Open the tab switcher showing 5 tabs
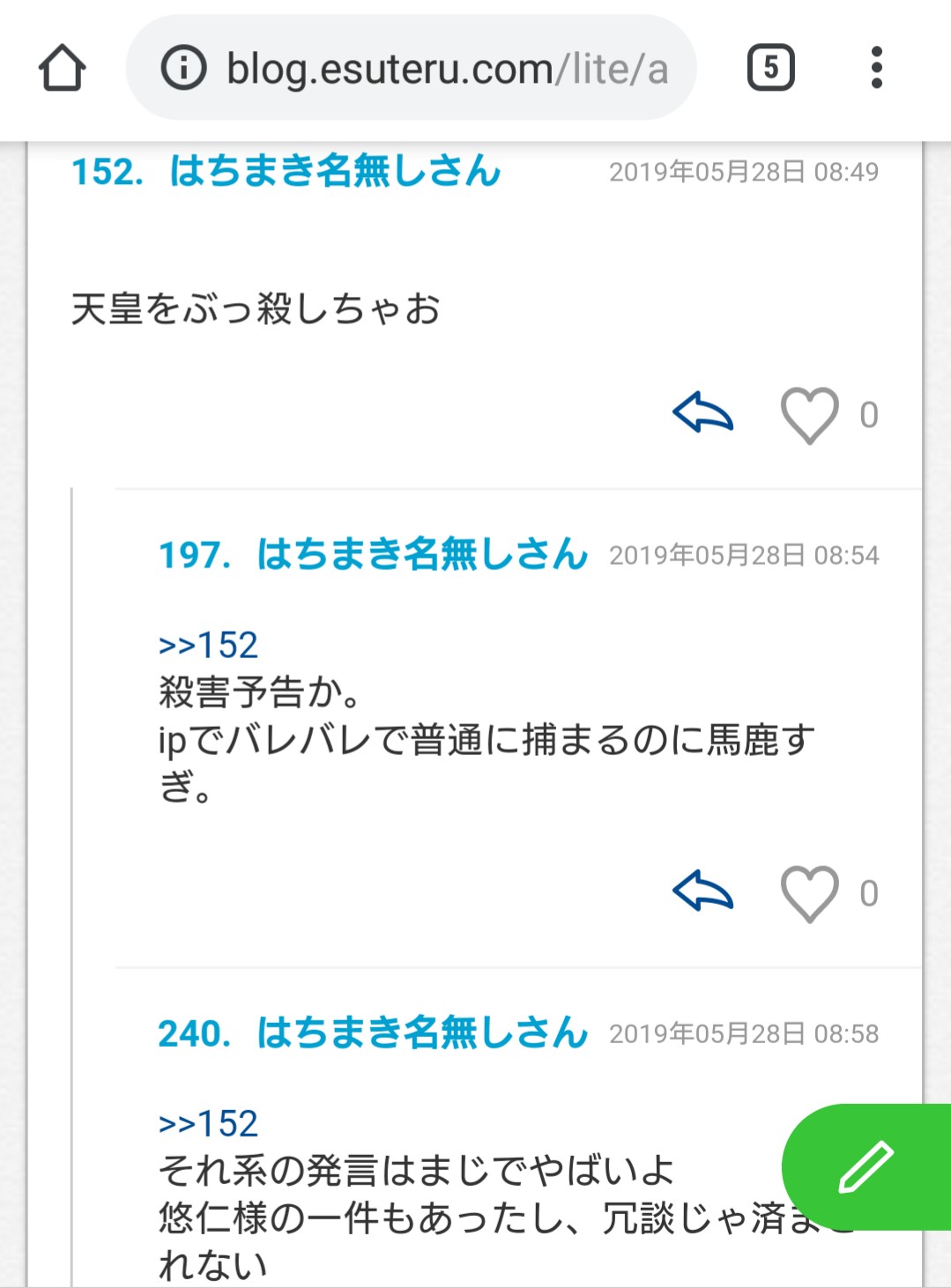 [770, 68]
